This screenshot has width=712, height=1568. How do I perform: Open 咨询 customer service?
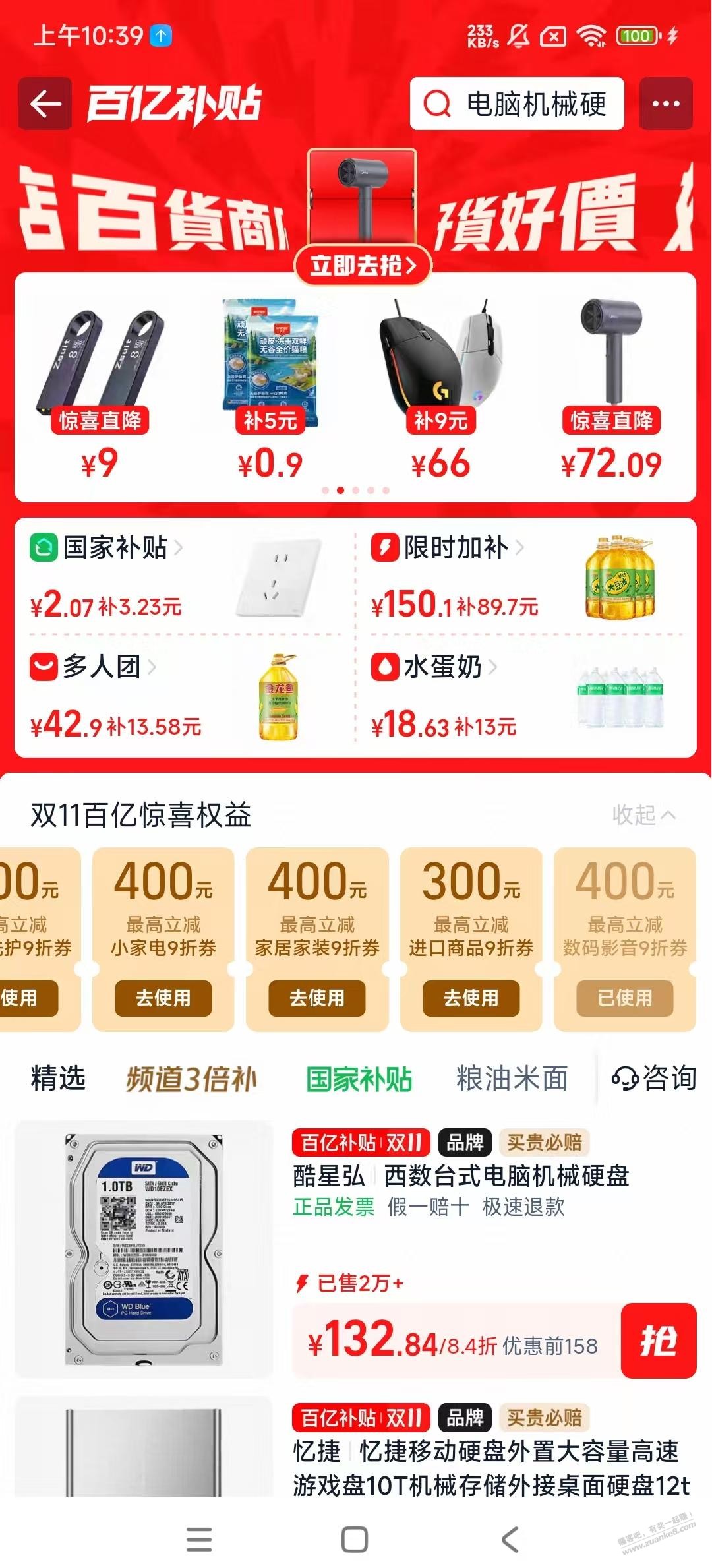pos(654,1079)
